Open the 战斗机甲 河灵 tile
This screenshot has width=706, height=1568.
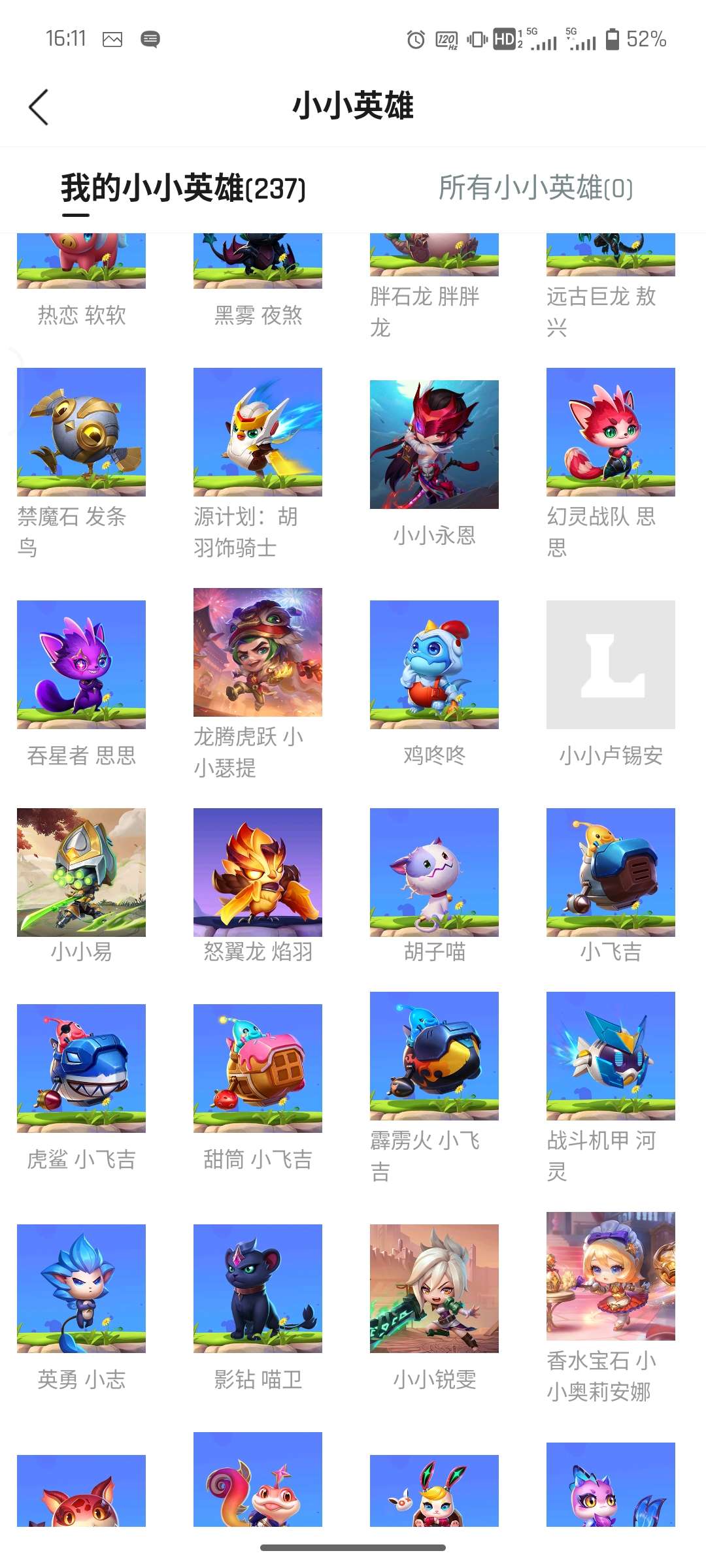tap(611, 1056)
